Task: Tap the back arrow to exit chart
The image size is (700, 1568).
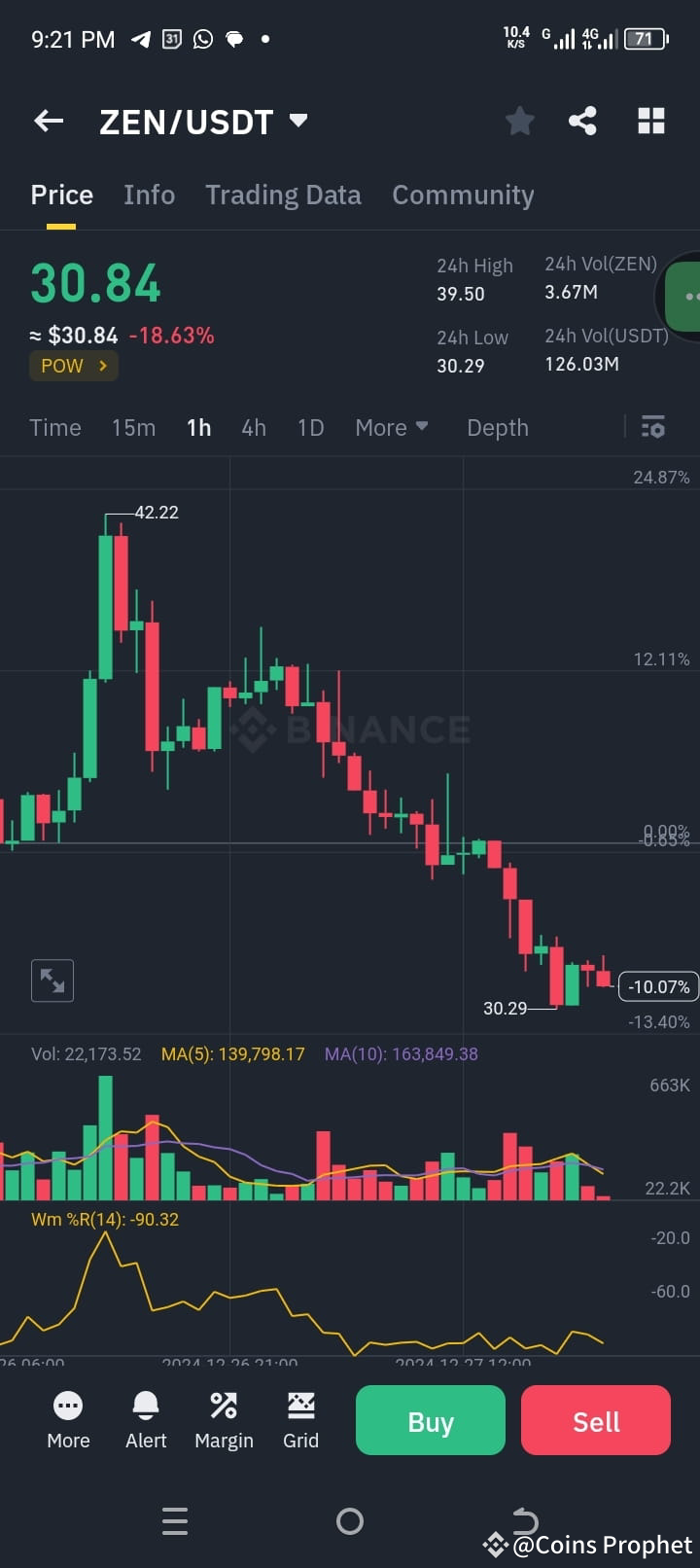Action: (x=48, y=121)
